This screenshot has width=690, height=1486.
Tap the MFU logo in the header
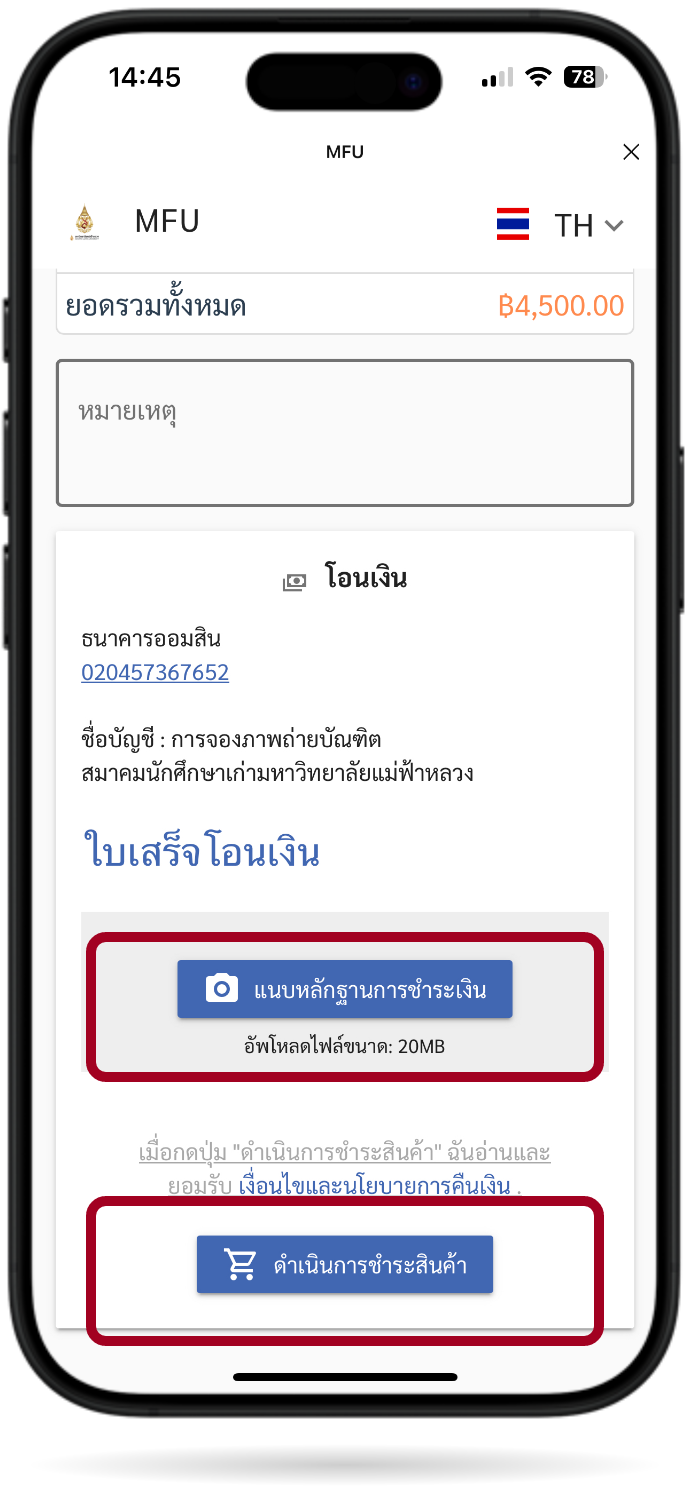pyautogui.click(x=85, y=223)
